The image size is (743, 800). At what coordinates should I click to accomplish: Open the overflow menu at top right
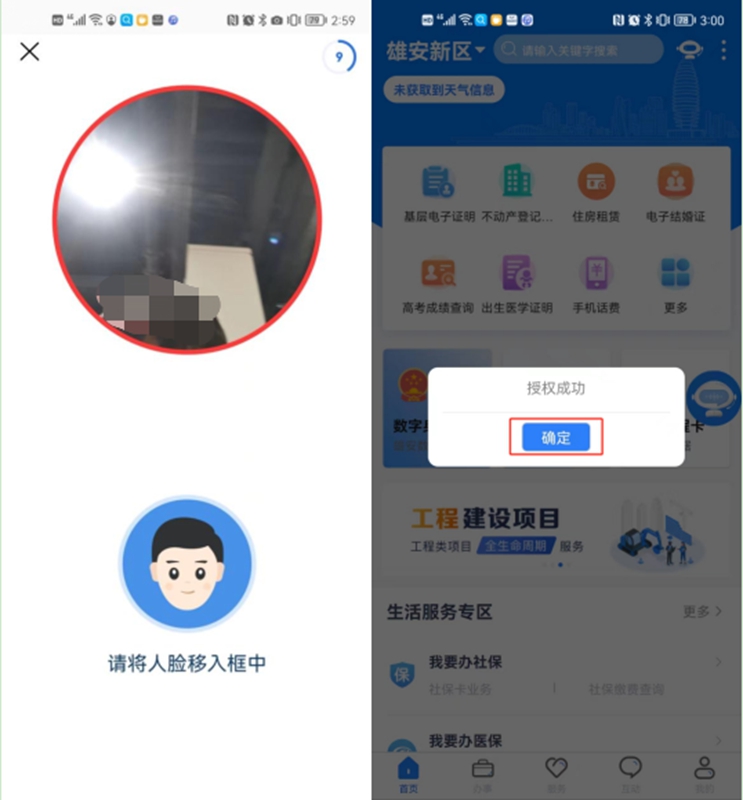coord(724,50)
